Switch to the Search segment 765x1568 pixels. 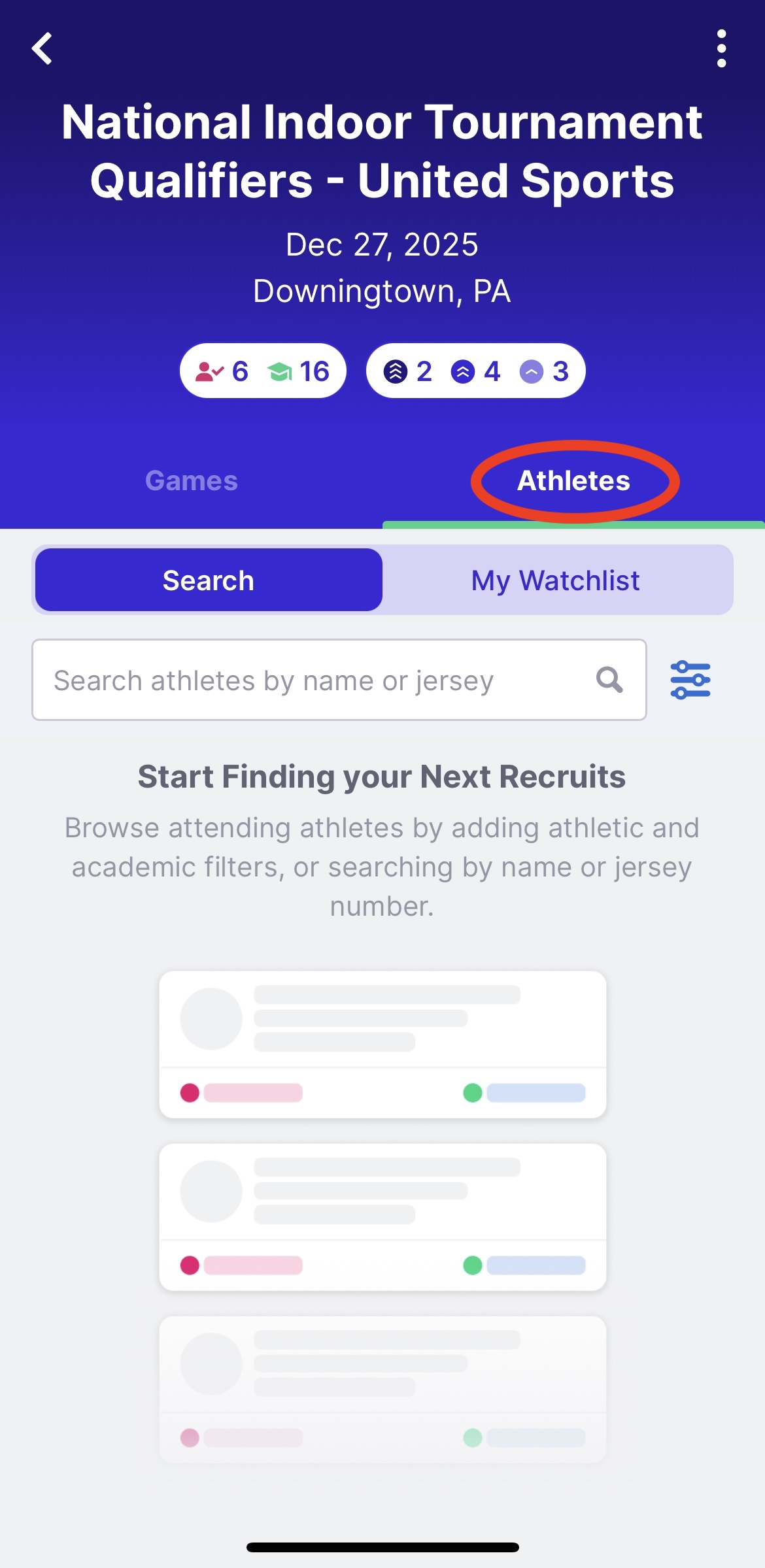point(209,580)
